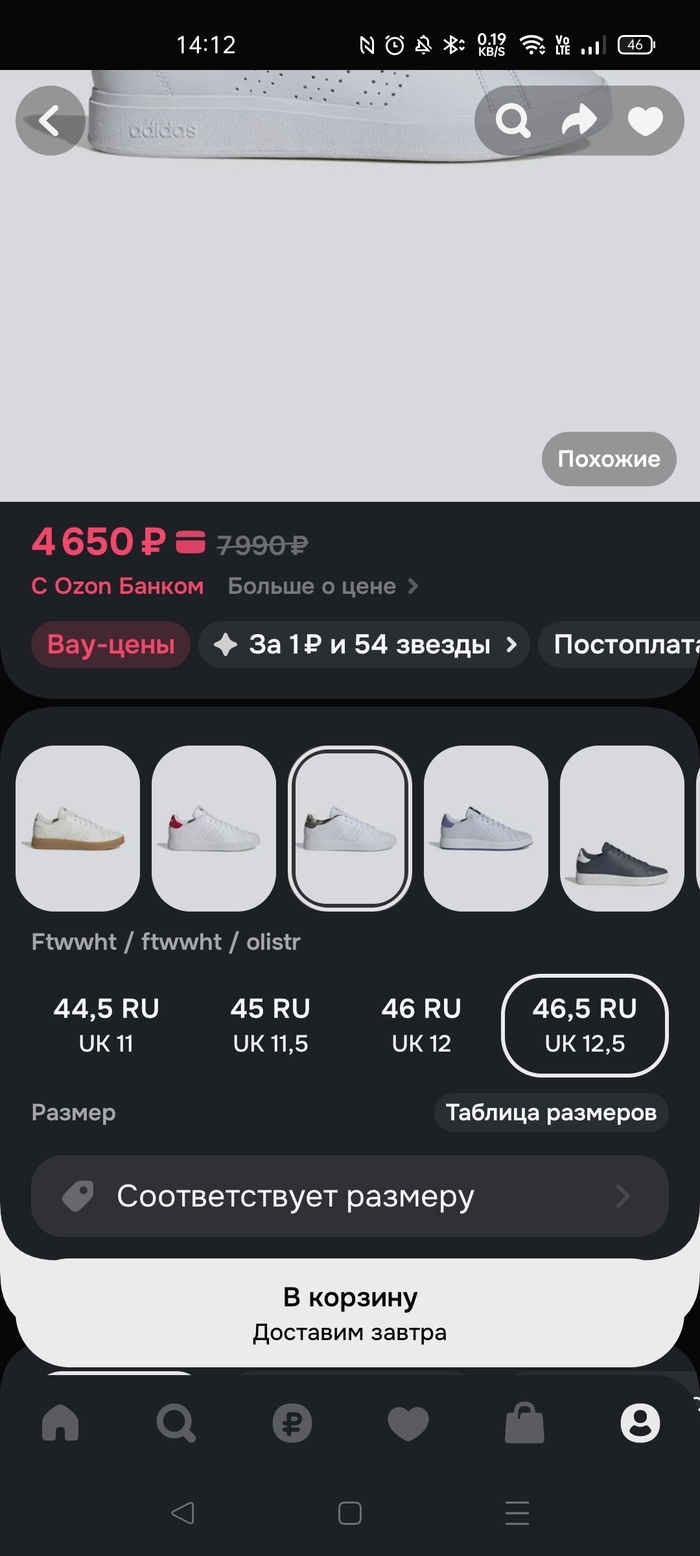Viewport: 700px width, 1556px height.
Task: Switch to the home tab
Action: click(60, 1422)
